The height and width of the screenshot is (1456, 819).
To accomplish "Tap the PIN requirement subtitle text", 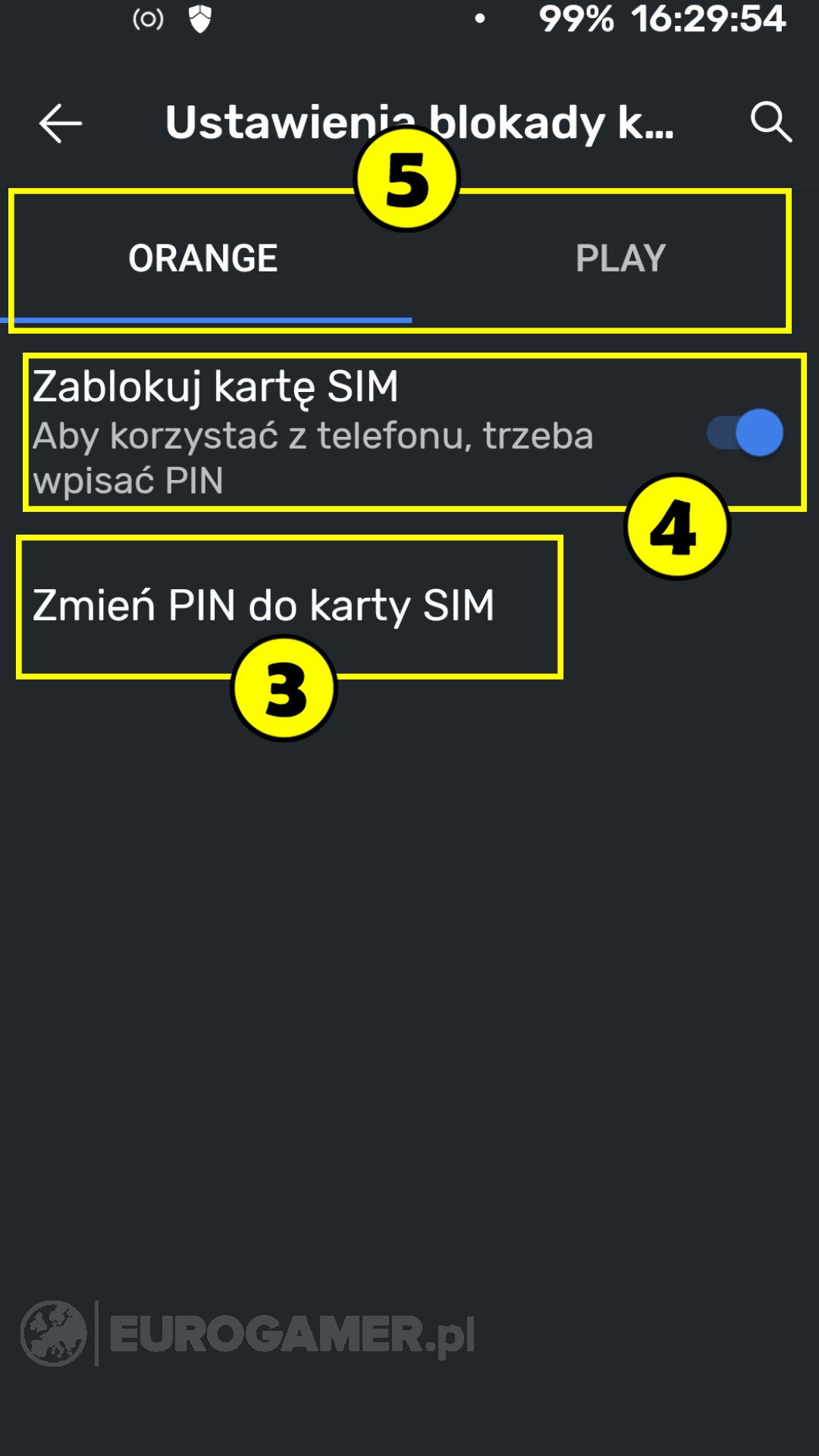I will (311, 455).
